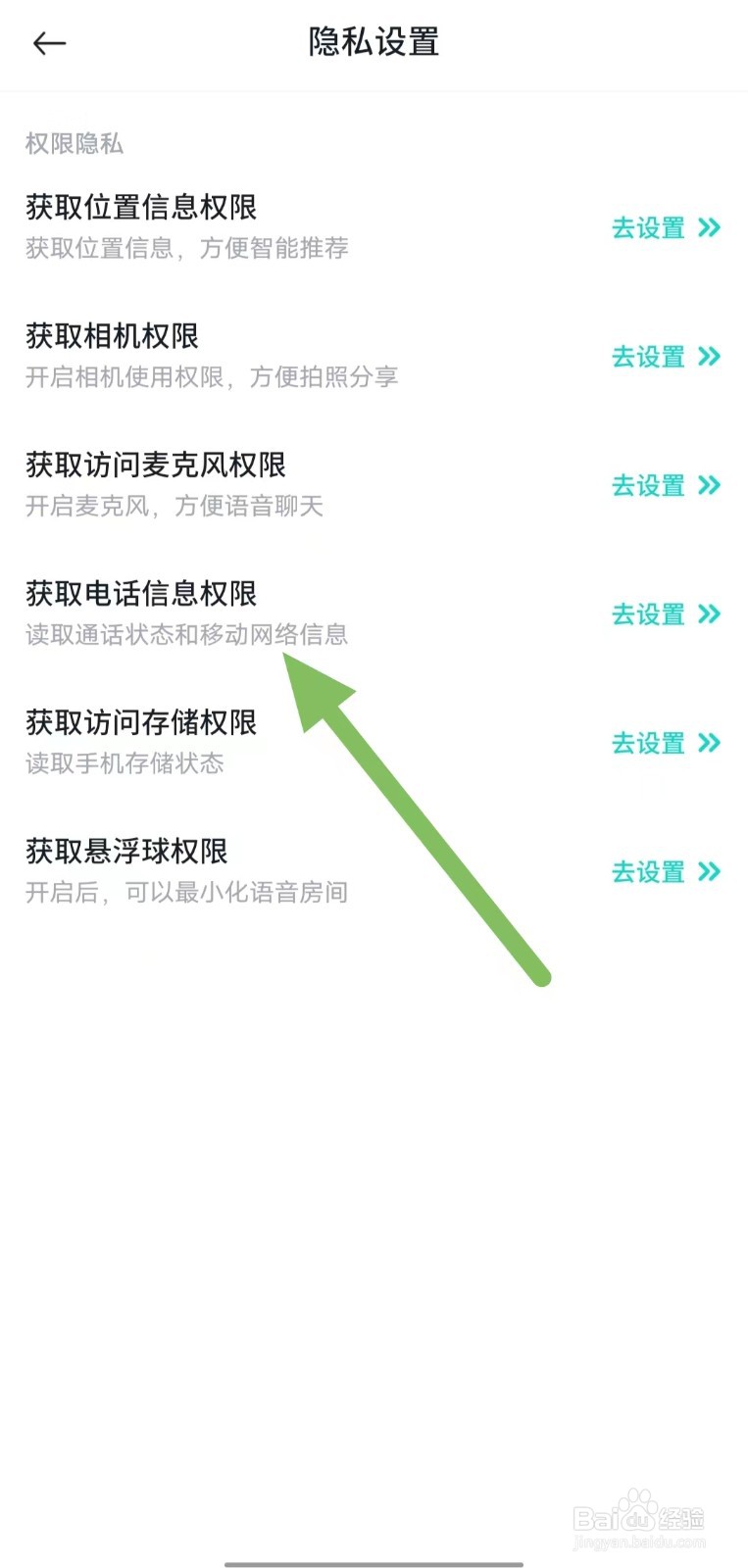Tap the 隐私设置 title text
Screen dimensions: 748x1568
374,43
